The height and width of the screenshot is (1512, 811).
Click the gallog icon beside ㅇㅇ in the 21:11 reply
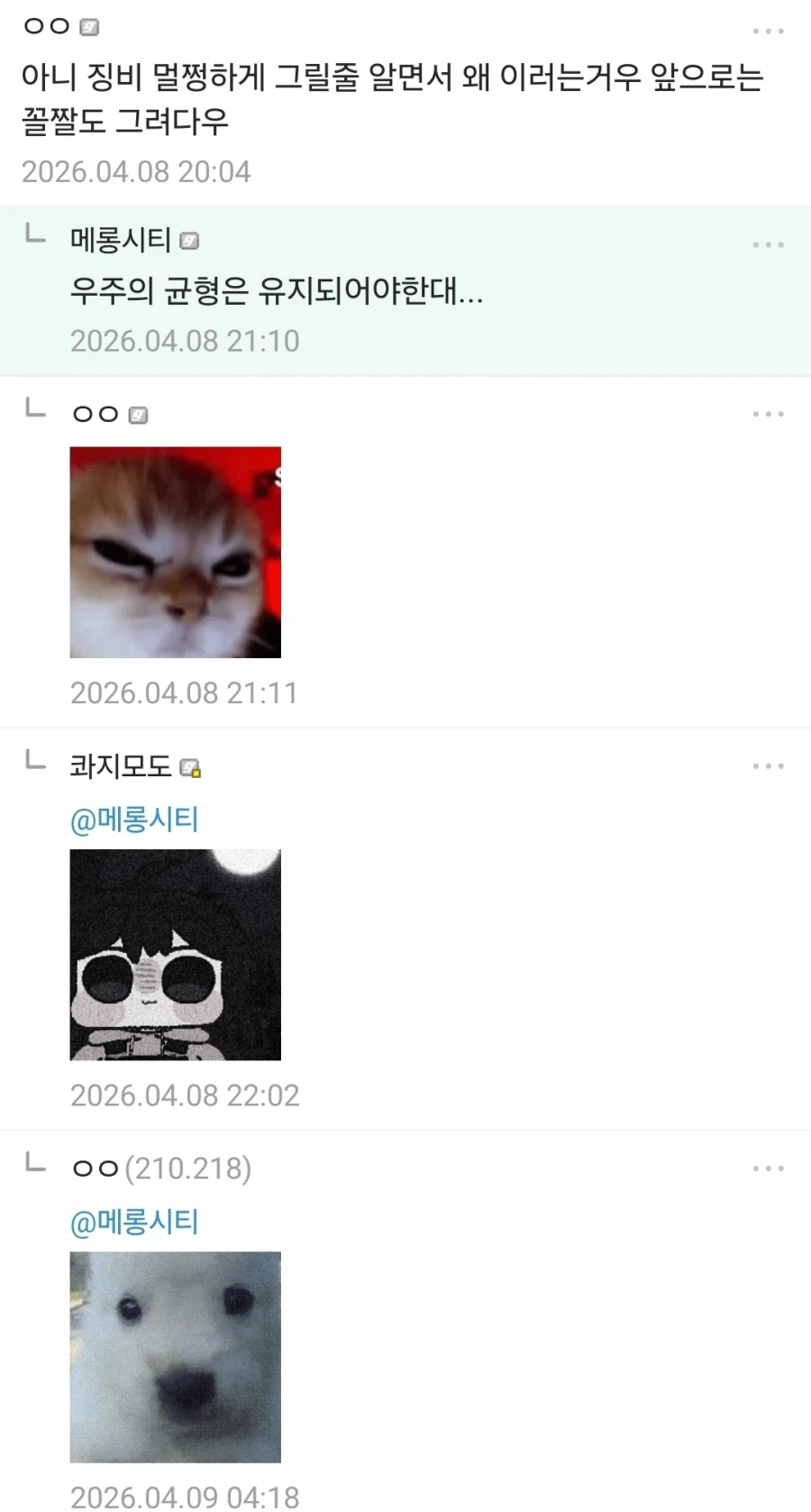(x=137, y=414)
